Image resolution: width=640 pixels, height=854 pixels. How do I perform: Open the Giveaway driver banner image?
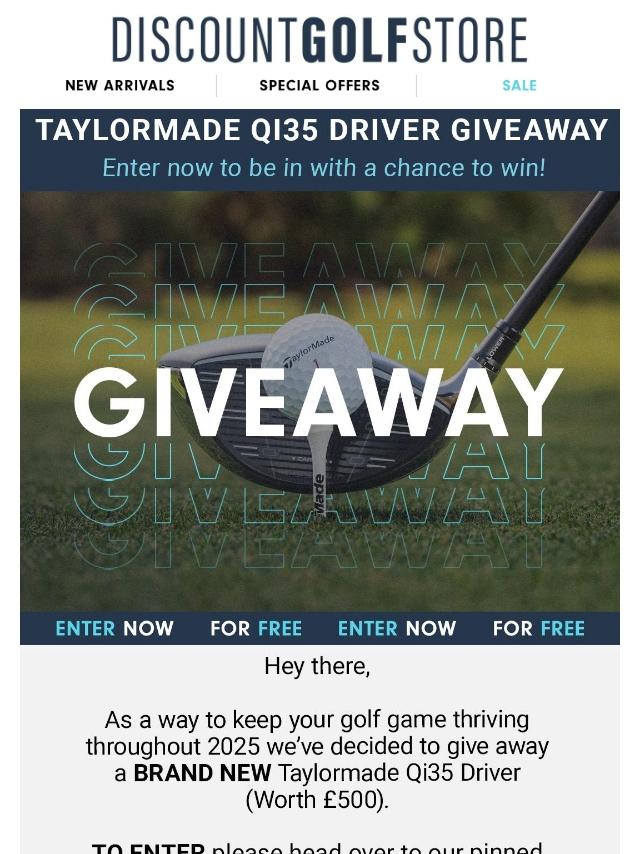[319, 400]
